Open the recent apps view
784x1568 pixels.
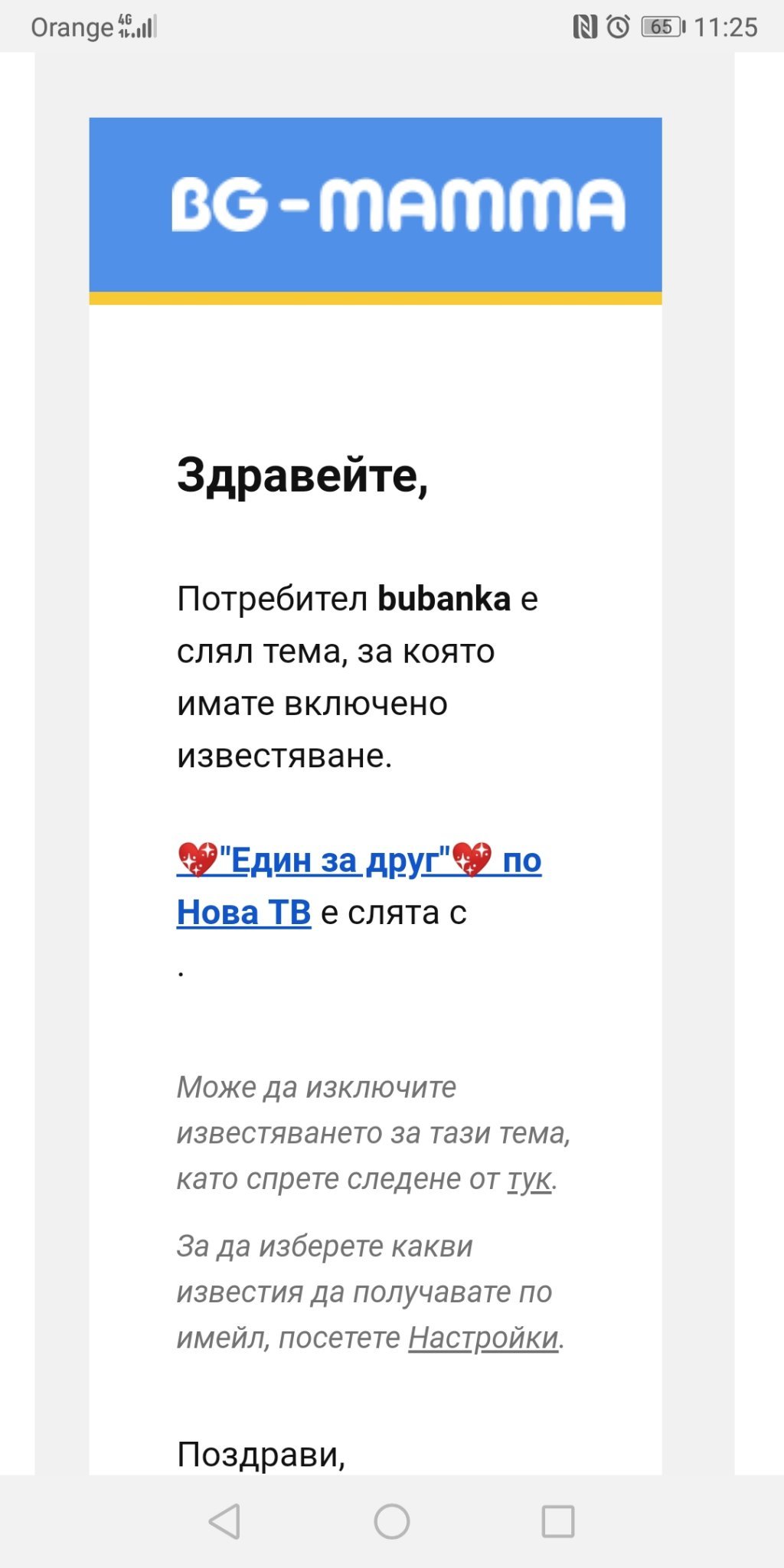click(558, 1521)
